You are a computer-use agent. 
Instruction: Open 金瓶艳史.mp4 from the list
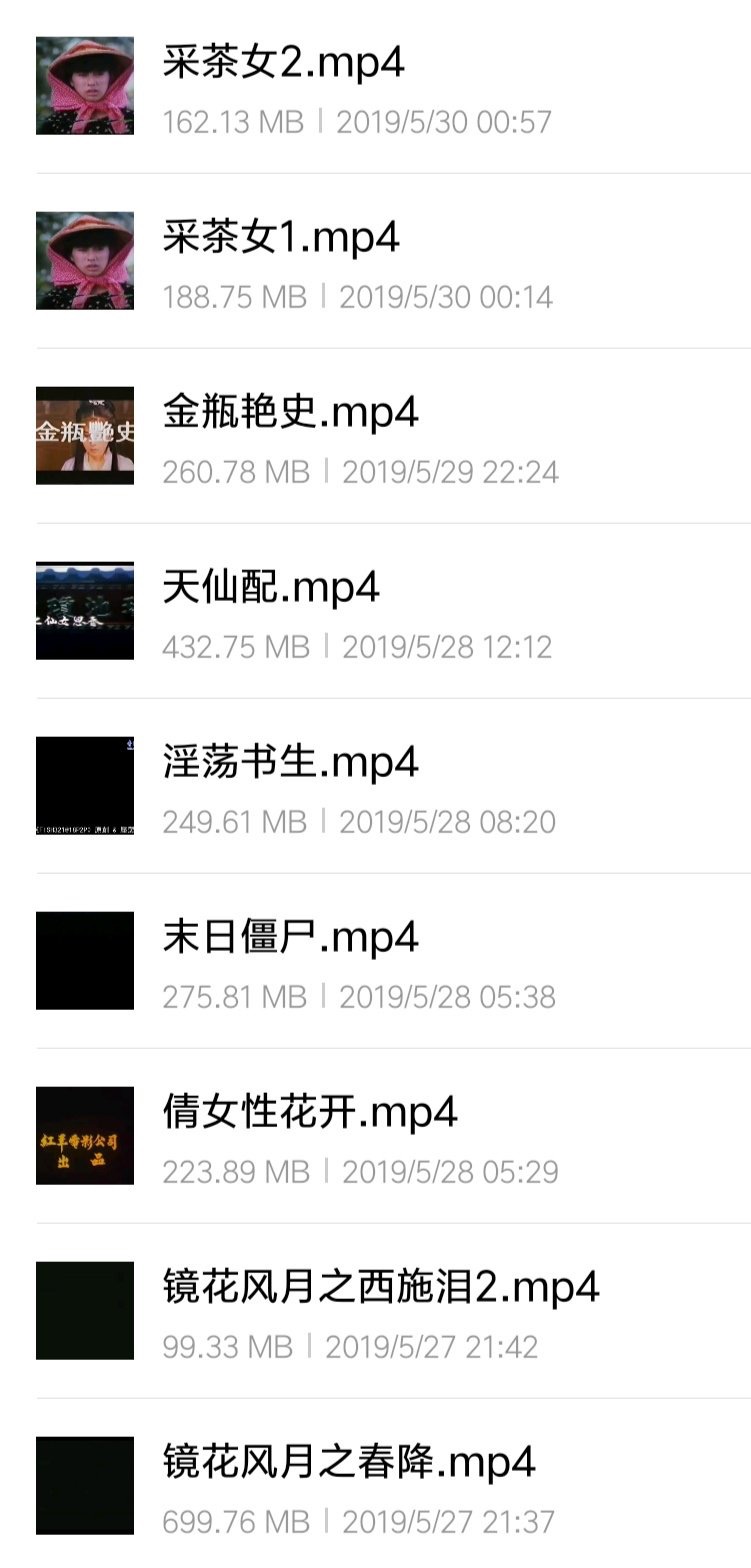[x=290, y=413]
